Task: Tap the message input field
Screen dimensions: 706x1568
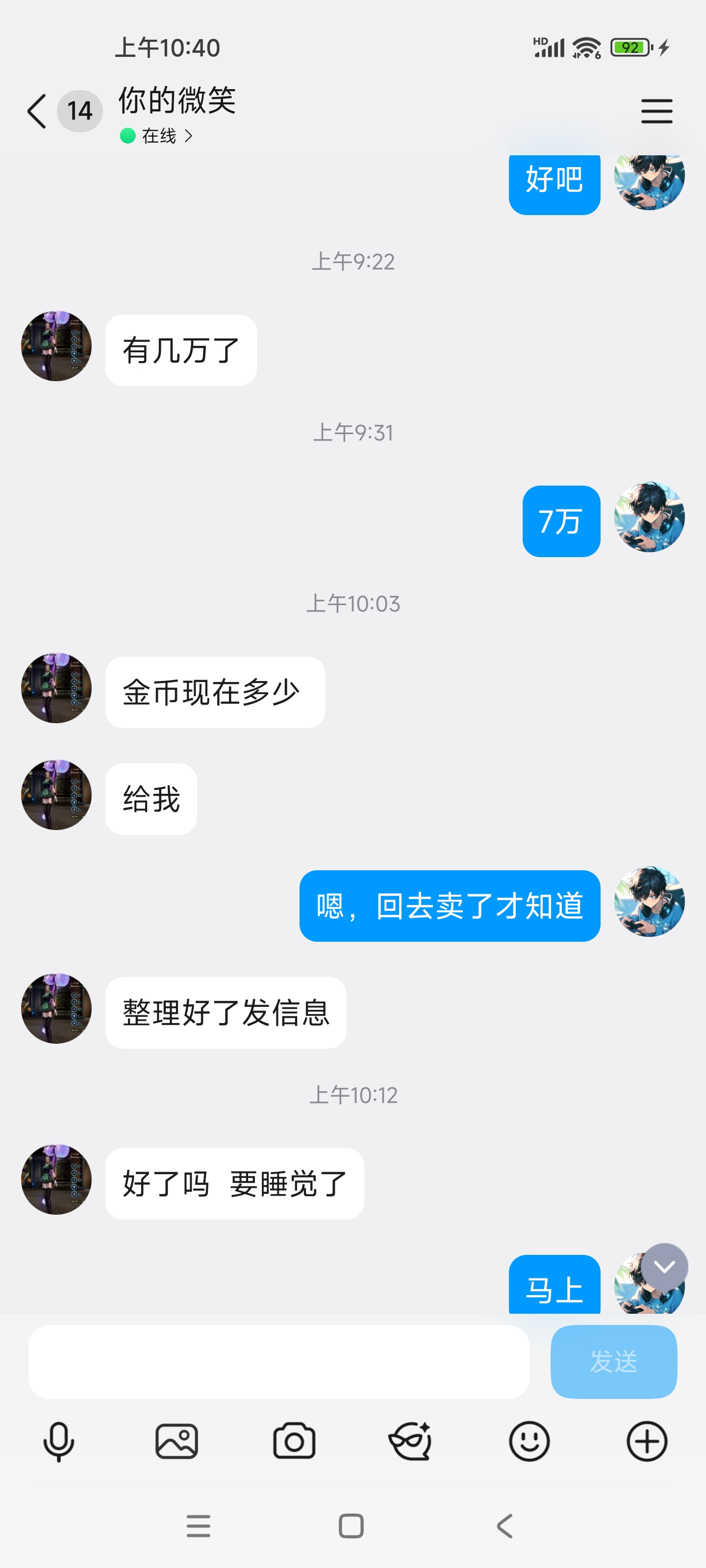Action: [x=278, y=1362]
